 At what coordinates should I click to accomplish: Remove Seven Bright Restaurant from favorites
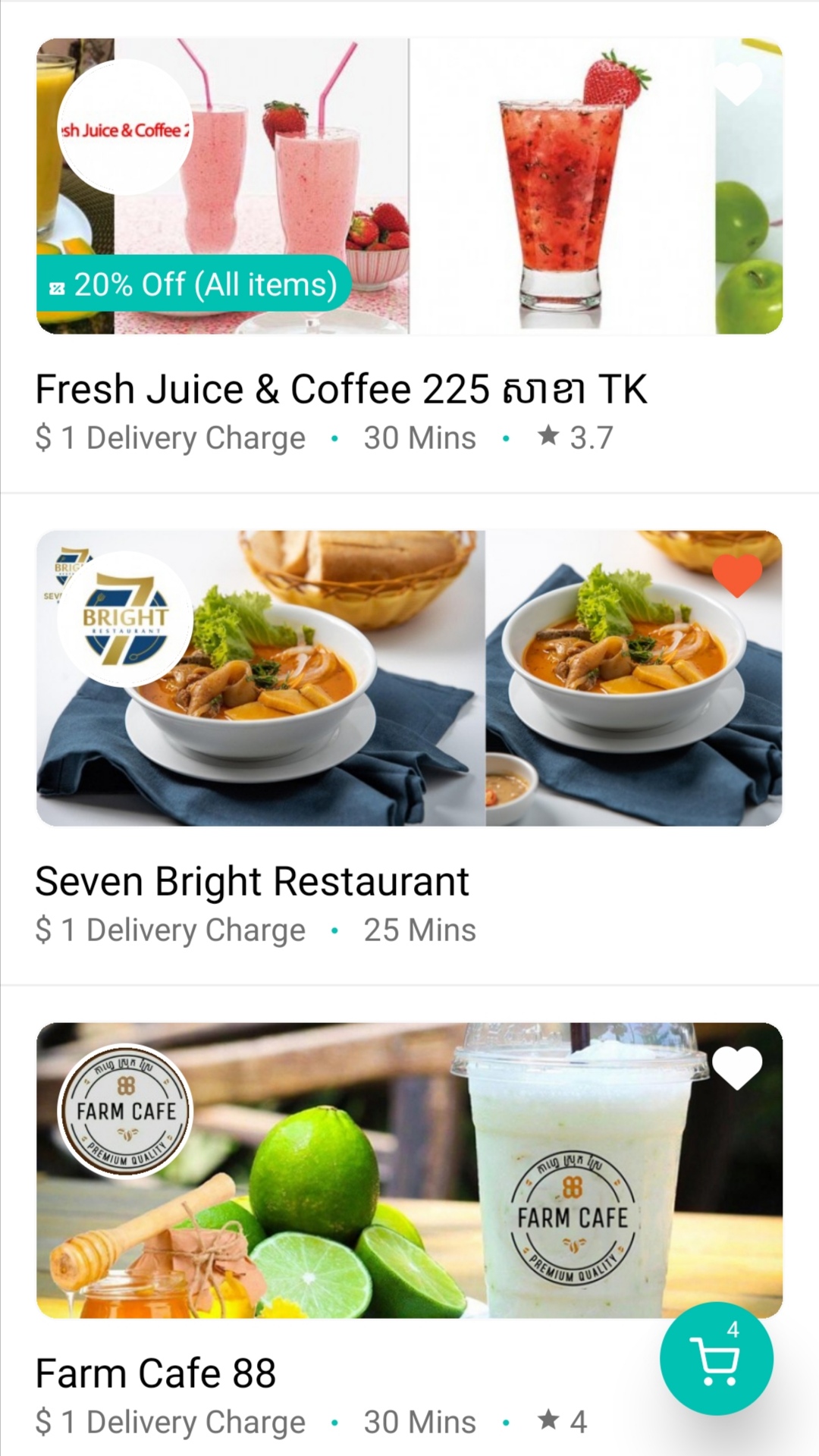click(737, 575)
